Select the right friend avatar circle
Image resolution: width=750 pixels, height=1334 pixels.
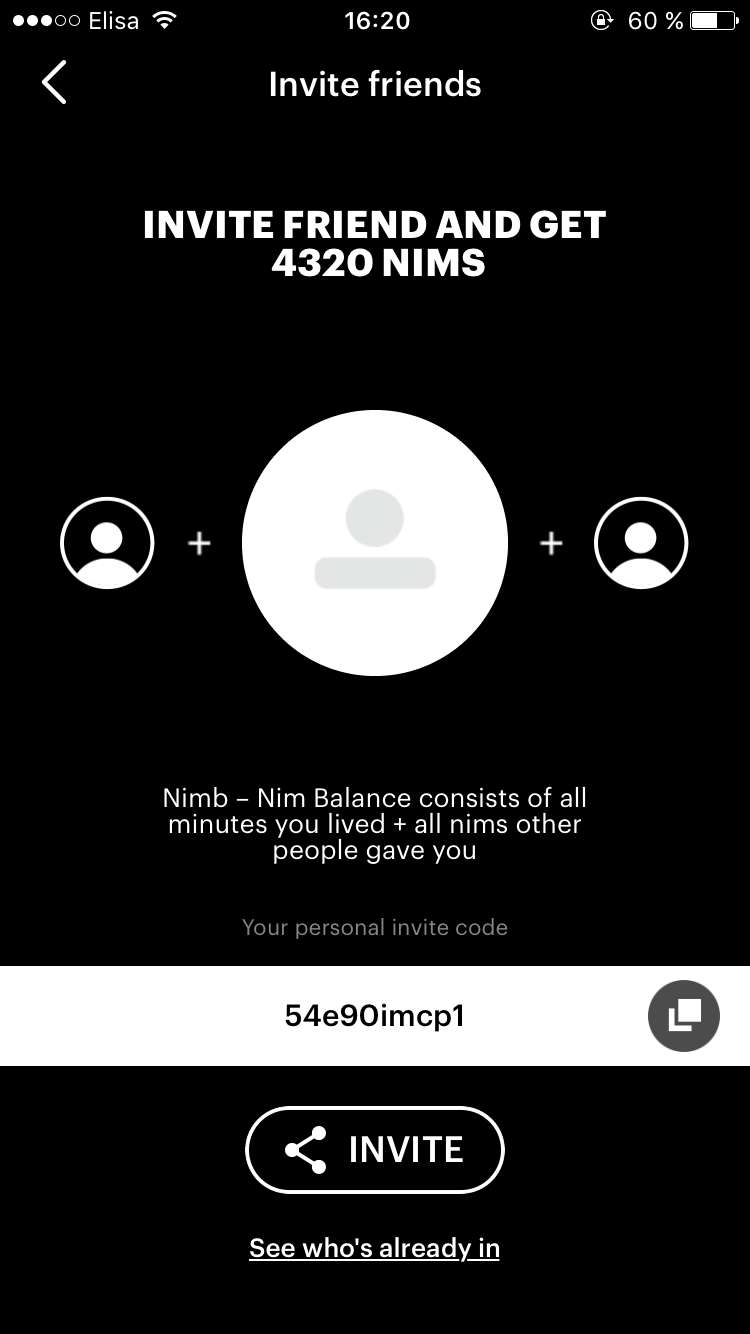click(641, 542)
